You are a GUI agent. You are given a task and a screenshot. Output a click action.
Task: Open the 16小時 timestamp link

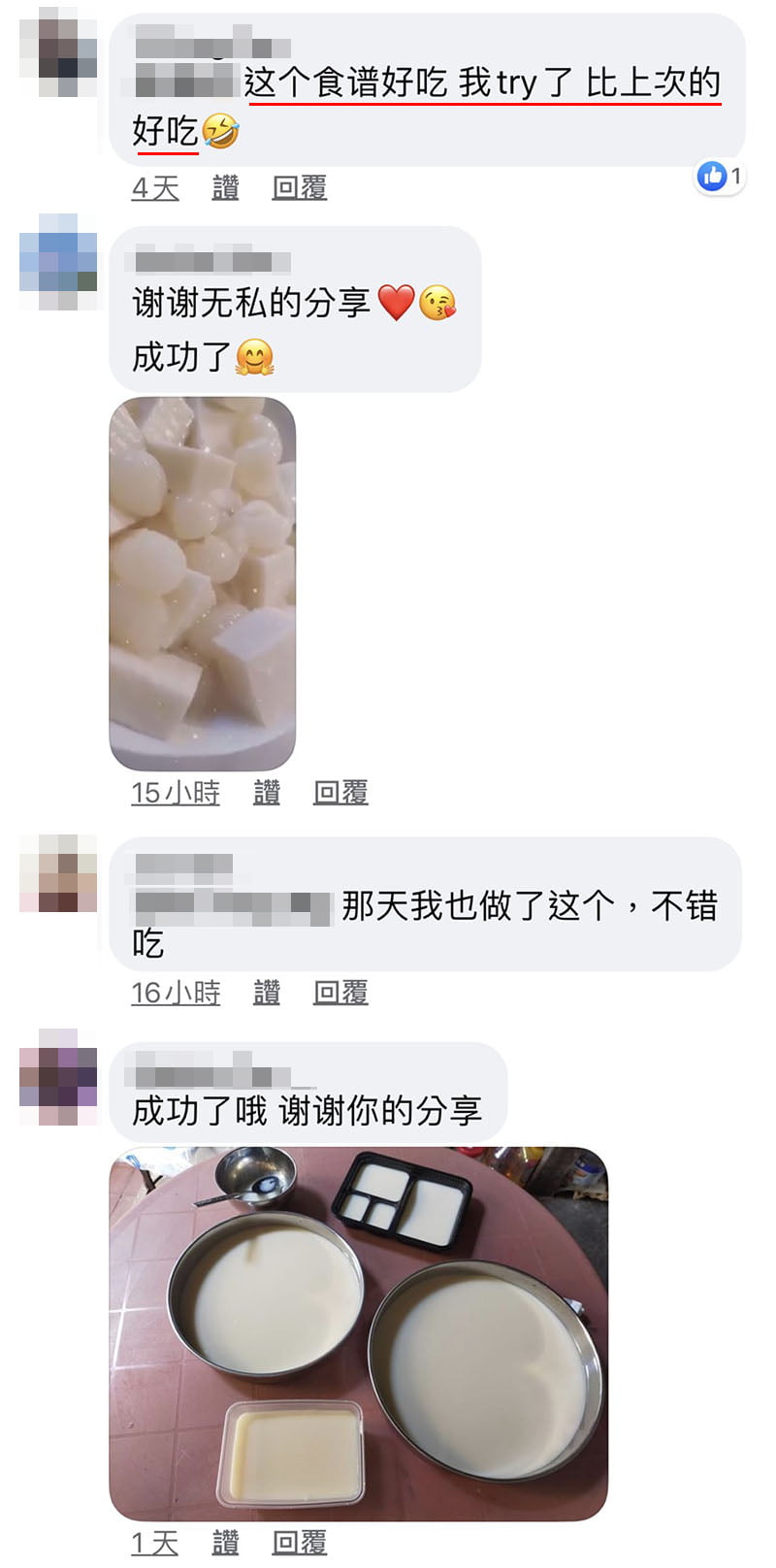pos(176,993)
